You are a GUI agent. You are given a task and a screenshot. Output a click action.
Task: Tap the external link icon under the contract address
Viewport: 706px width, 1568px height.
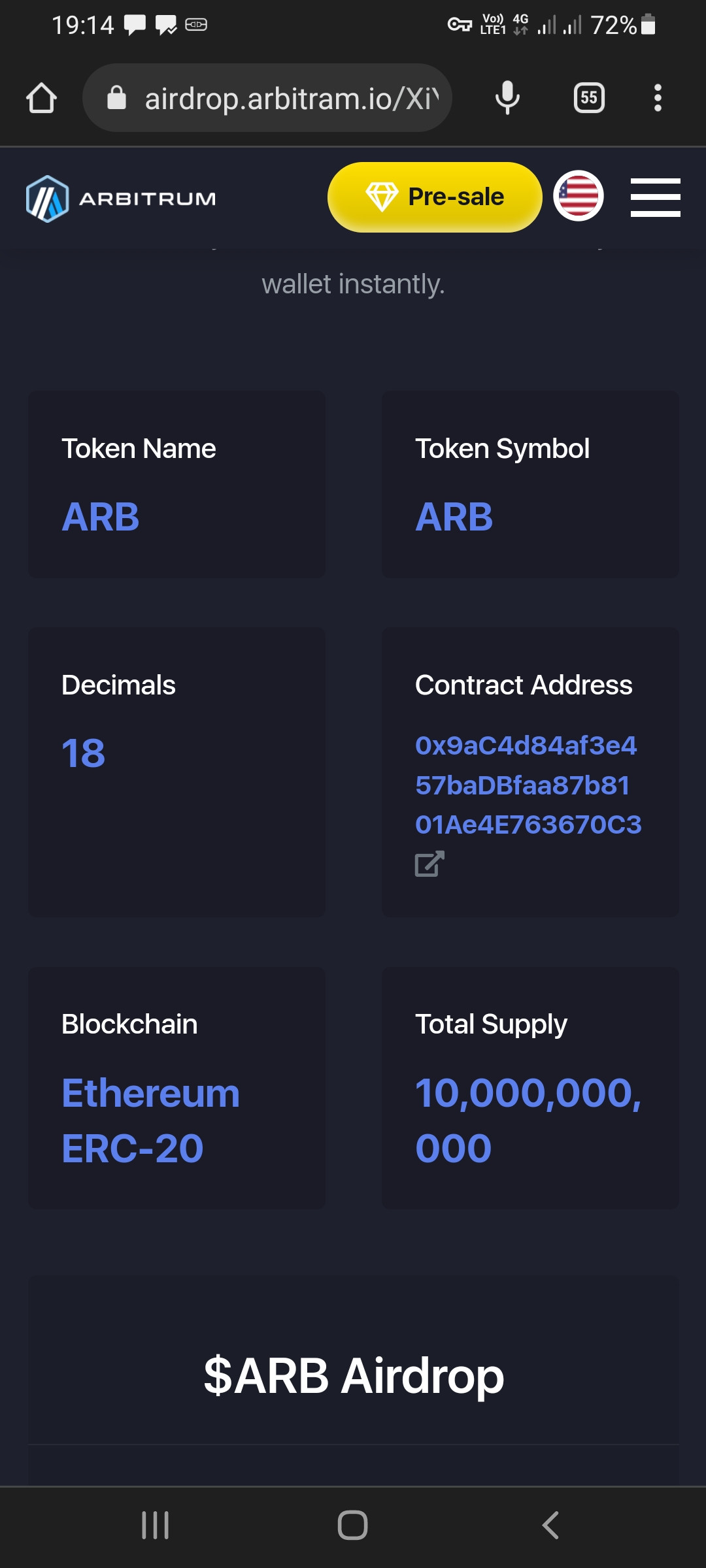point(429,864)
